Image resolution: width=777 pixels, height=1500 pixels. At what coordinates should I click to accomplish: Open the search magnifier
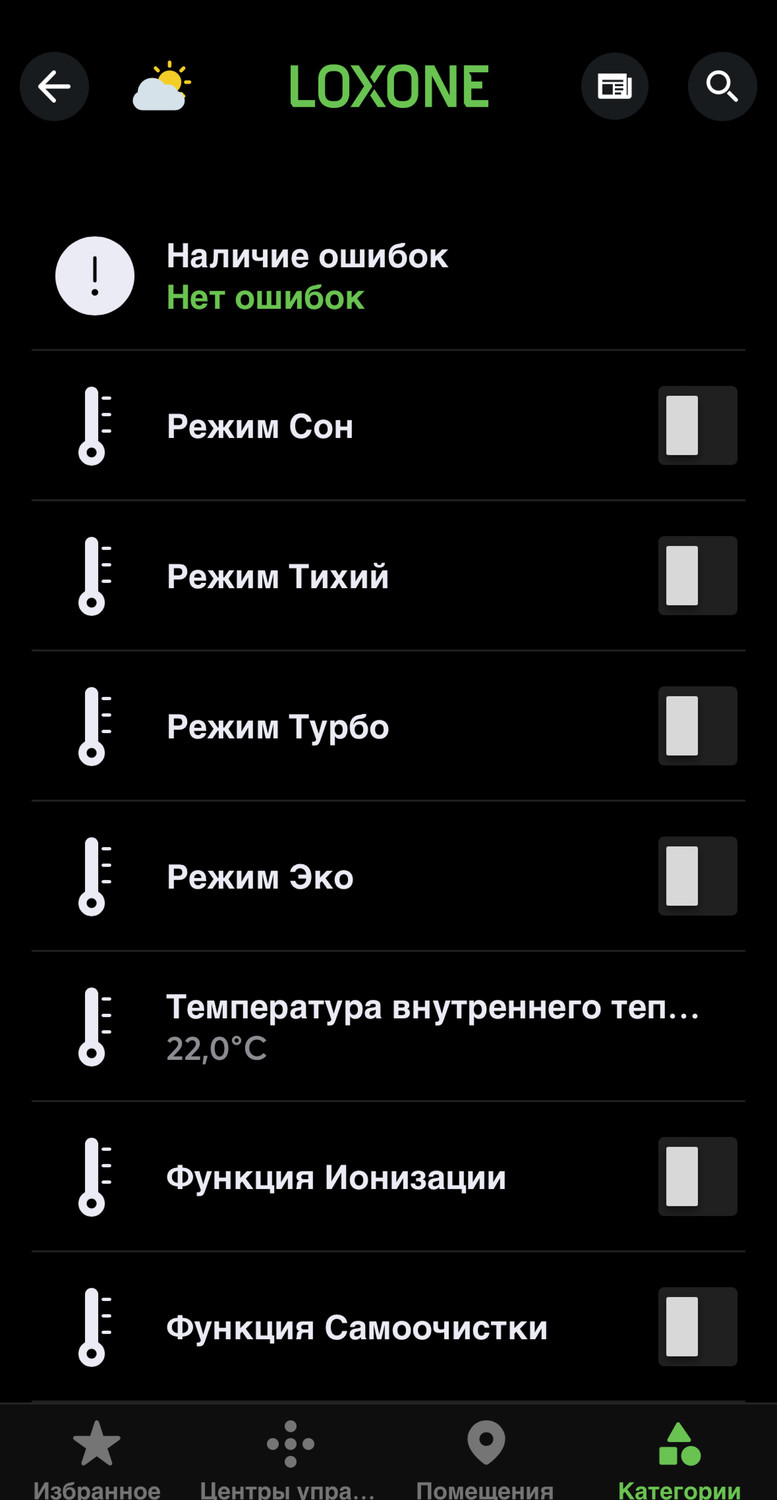click(x=721, y=87)
